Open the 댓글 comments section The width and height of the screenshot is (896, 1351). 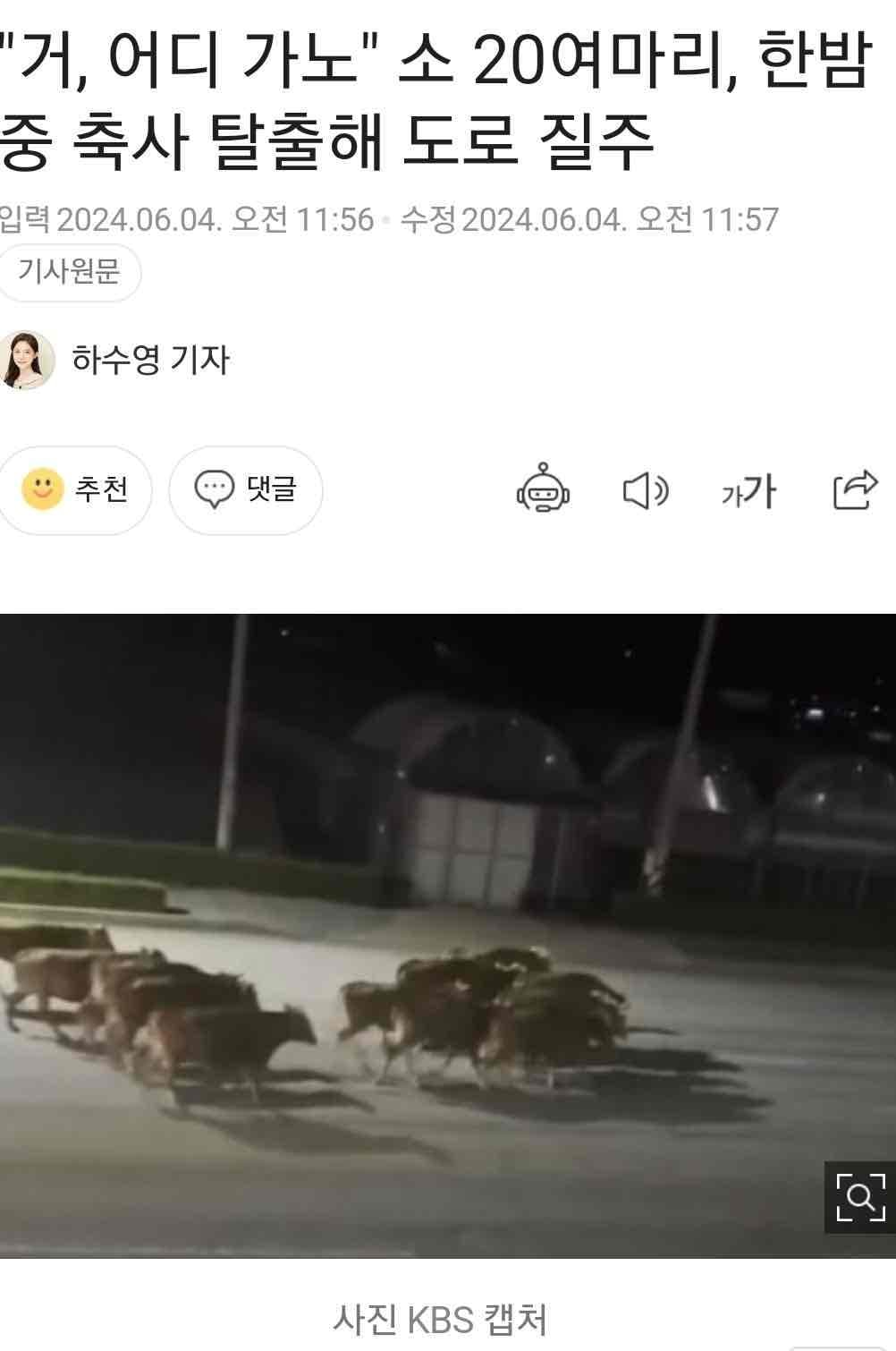(245, 489)
